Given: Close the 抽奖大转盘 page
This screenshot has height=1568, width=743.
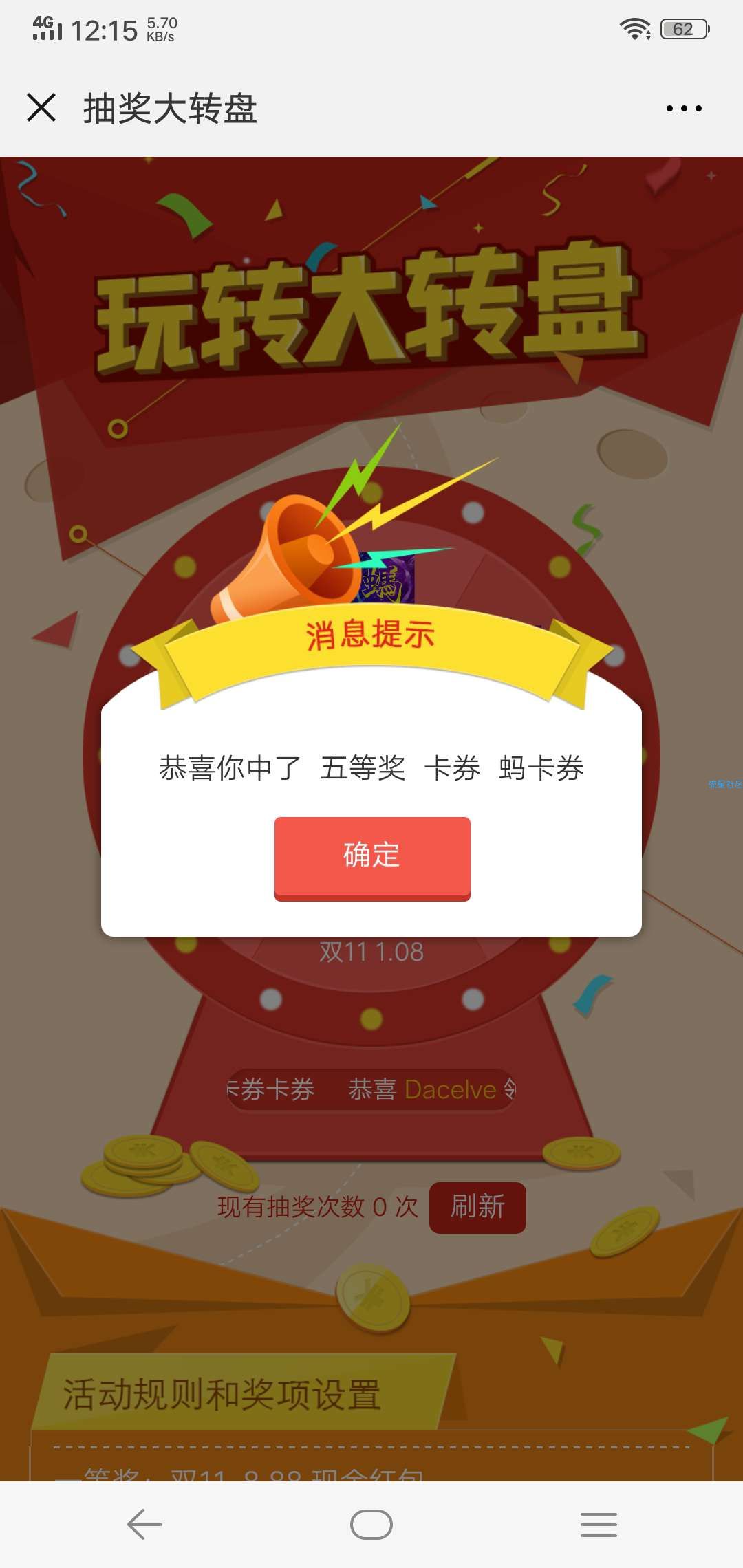Looking at the screenshot, I should tap(41, 108).
